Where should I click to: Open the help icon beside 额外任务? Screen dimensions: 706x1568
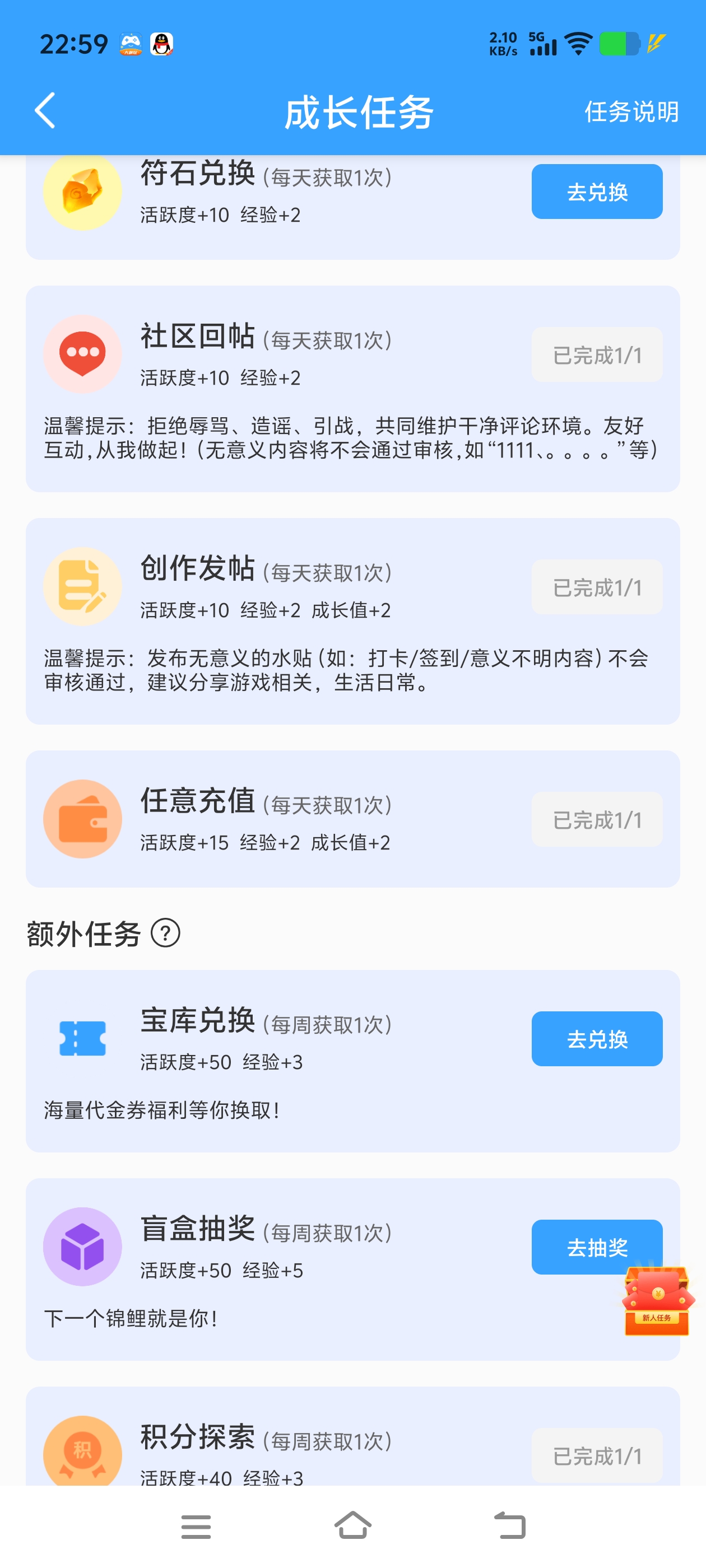coord(165,932)
